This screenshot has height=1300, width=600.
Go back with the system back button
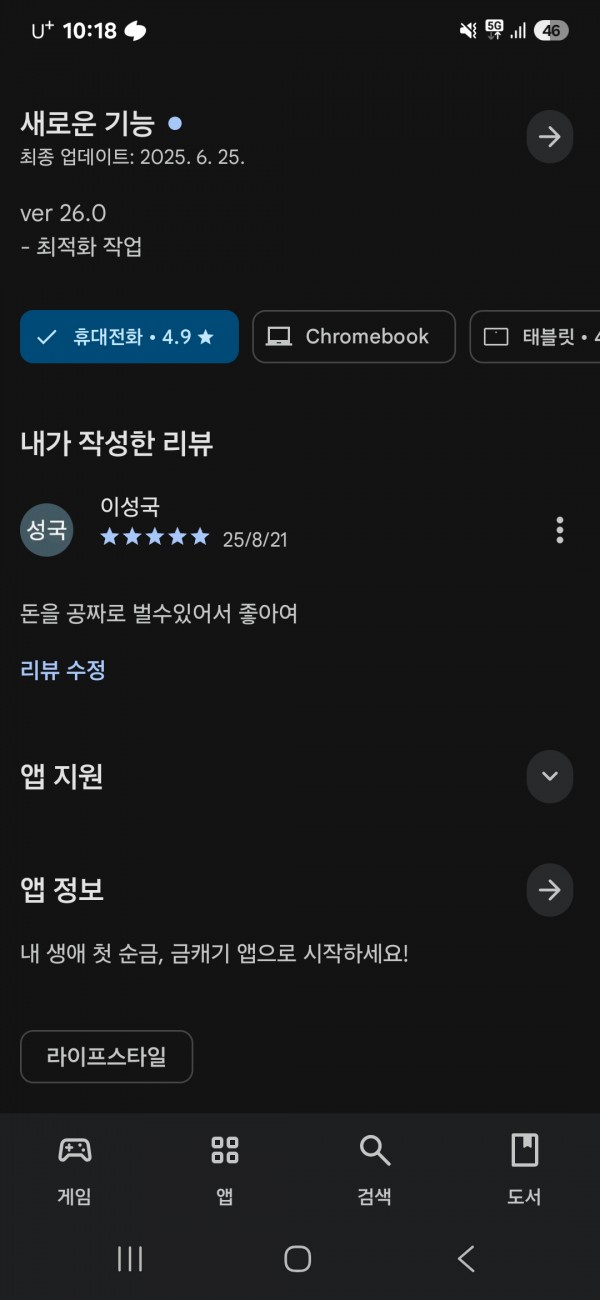[466, 1259]
